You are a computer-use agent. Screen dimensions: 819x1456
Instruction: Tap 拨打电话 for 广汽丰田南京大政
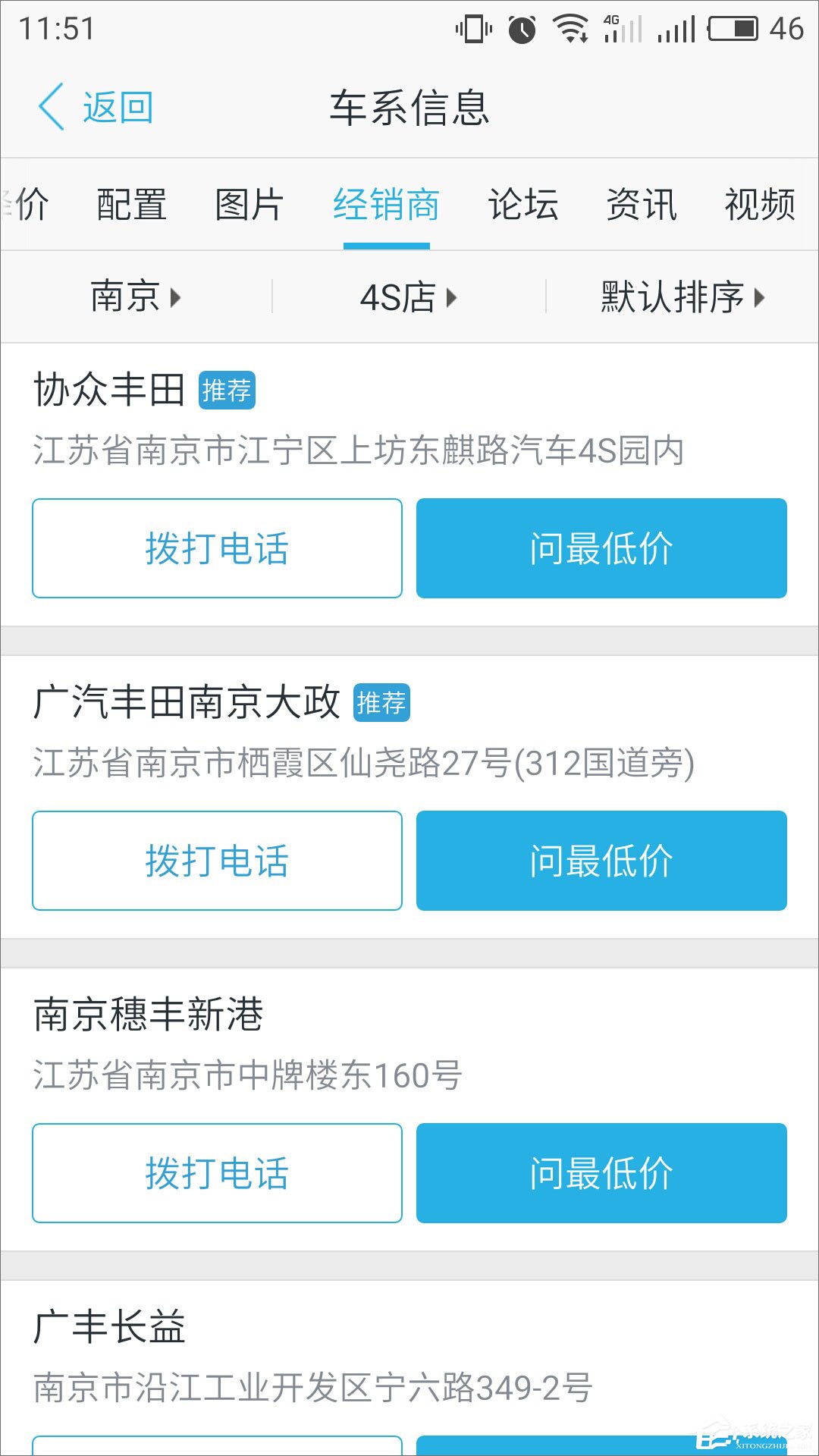217,861
